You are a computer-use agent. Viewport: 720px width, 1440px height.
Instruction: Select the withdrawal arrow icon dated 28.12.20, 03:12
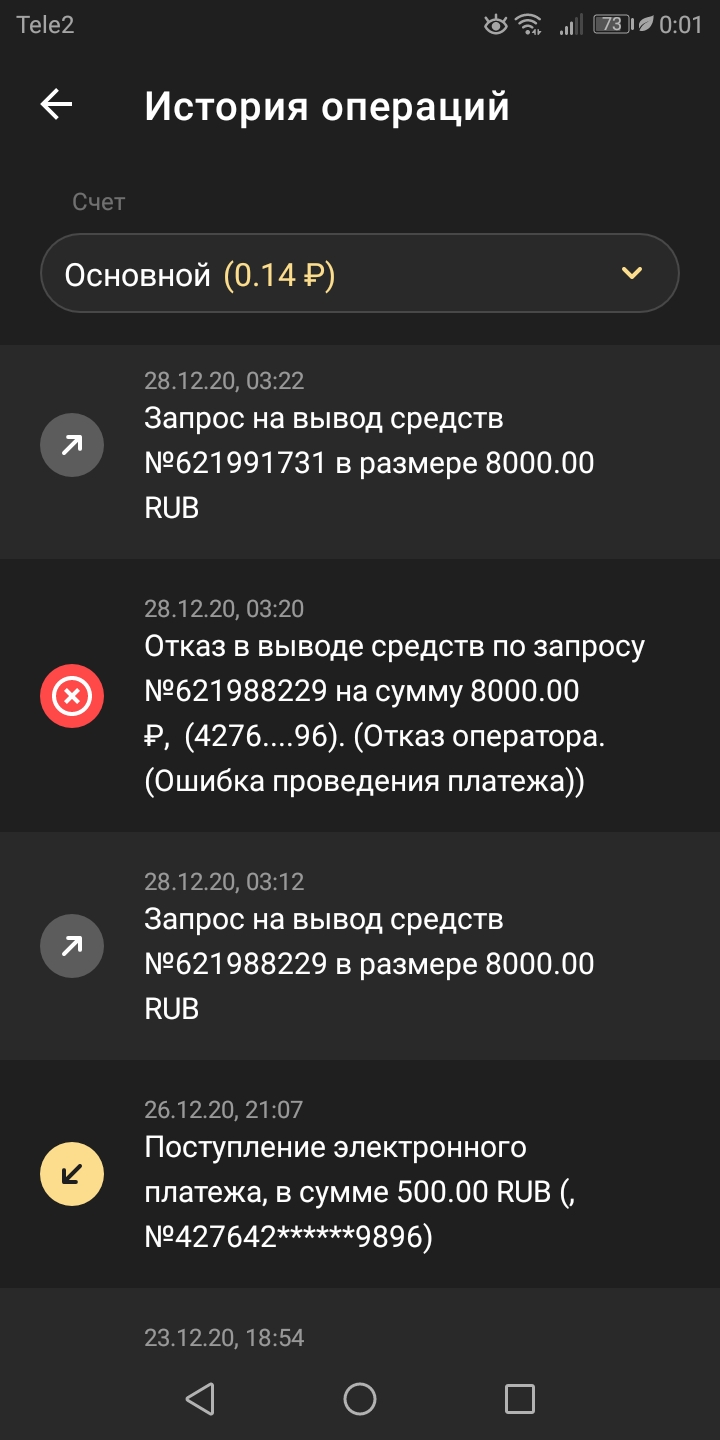[x=71, y=945]
